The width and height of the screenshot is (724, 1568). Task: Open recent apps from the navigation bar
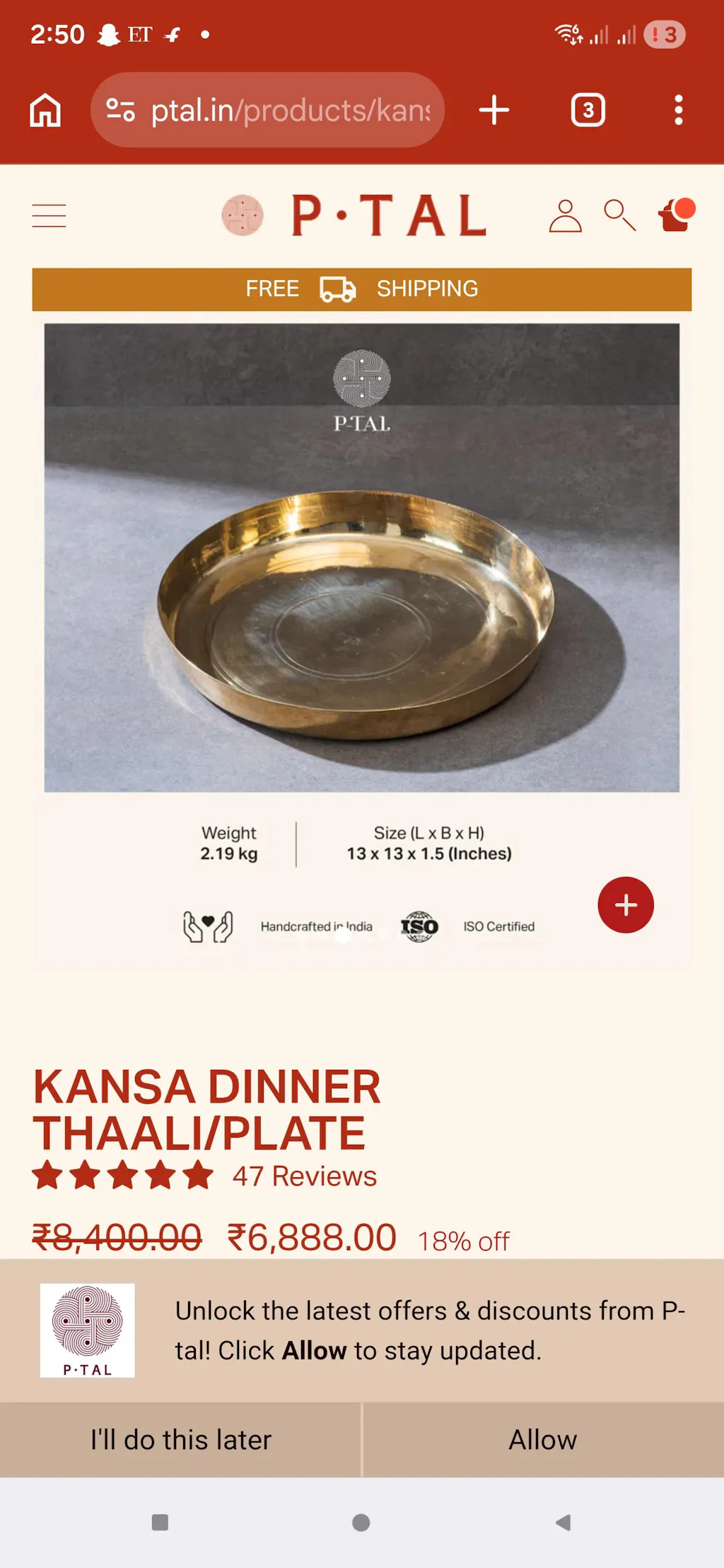point(160,1522)
